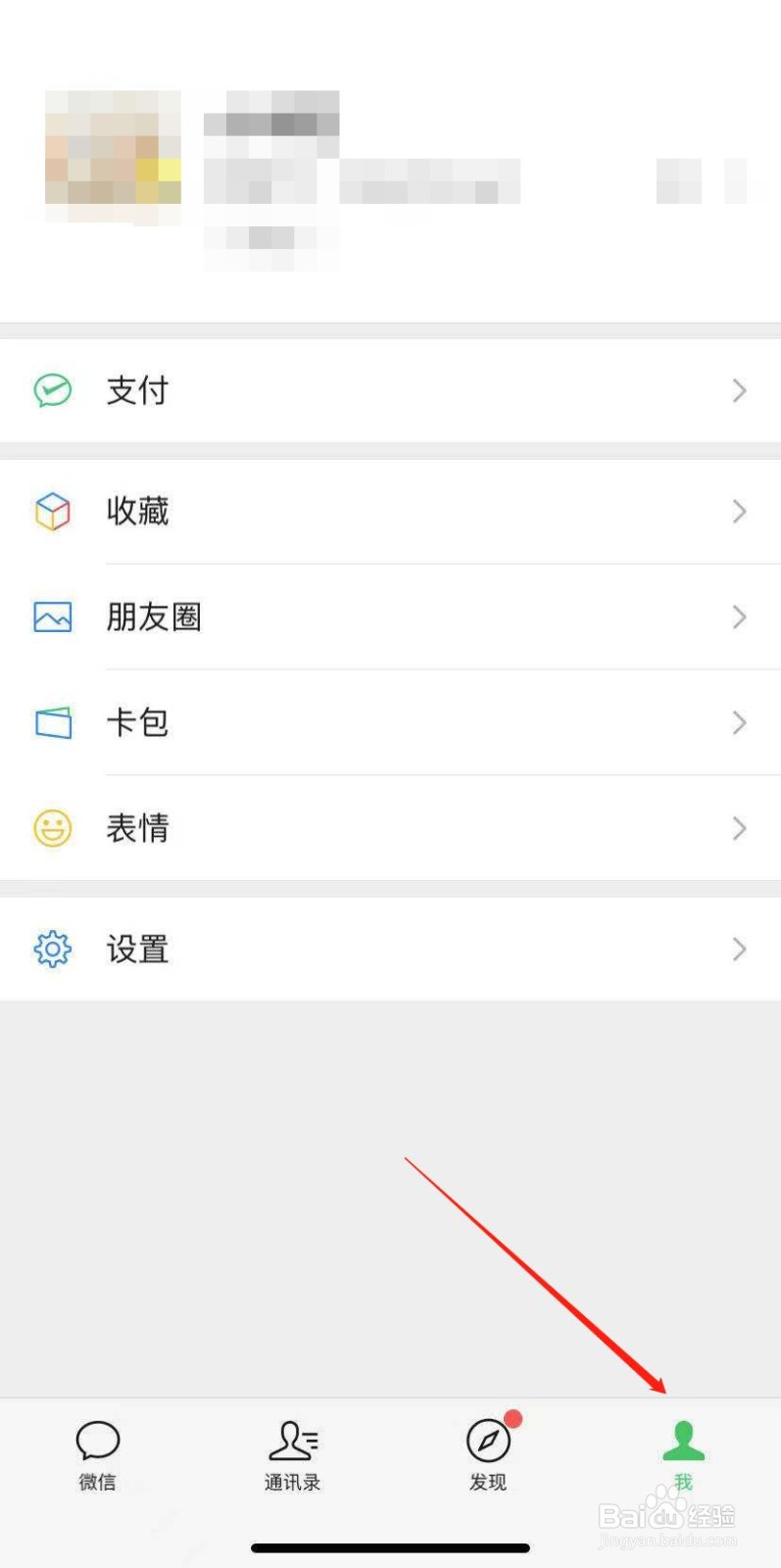This screenshot has width=781, height=1568.
Task: Open 收藏 (Favorites)
Action: tap(390, 512)
